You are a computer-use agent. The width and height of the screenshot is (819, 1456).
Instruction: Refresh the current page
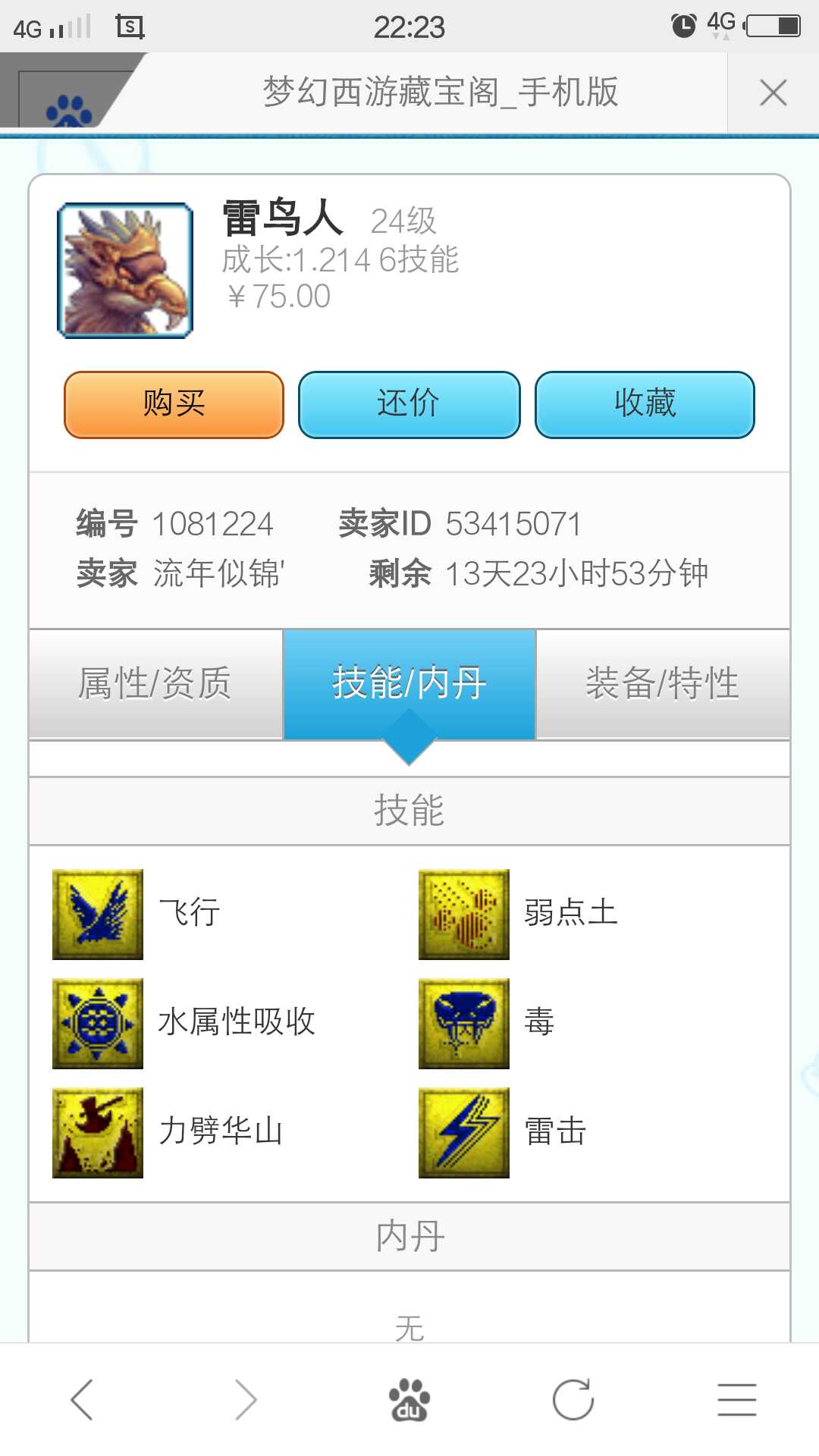(x=573, y=1399)
